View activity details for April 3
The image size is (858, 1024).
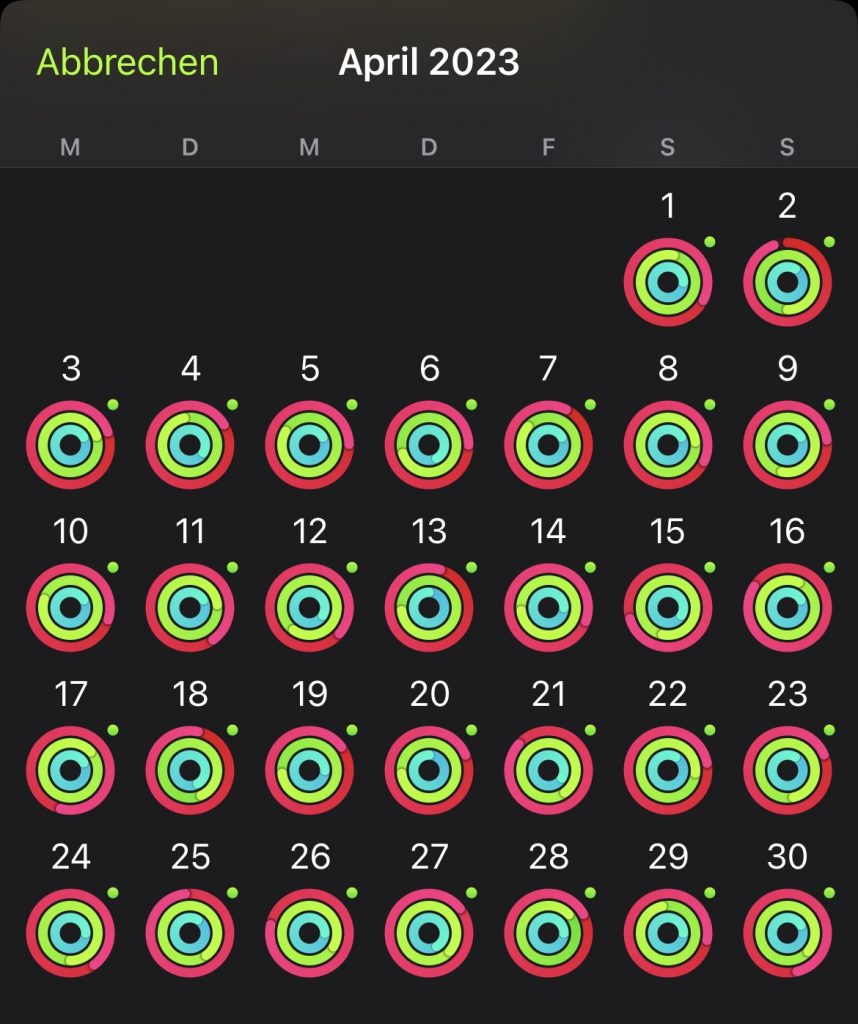tap(70, 445)
